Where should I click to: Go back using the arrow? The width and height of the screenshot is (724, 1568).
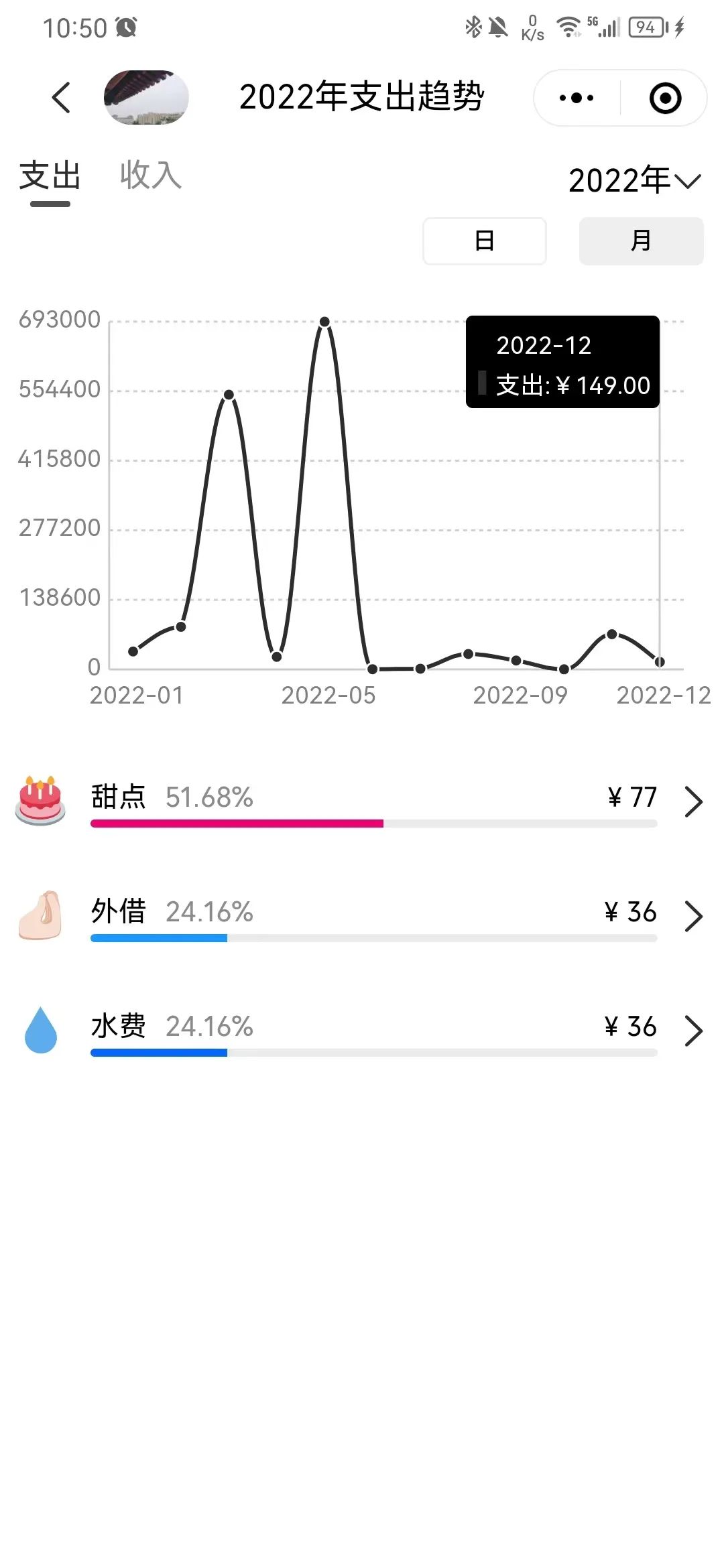pos(61,98)
